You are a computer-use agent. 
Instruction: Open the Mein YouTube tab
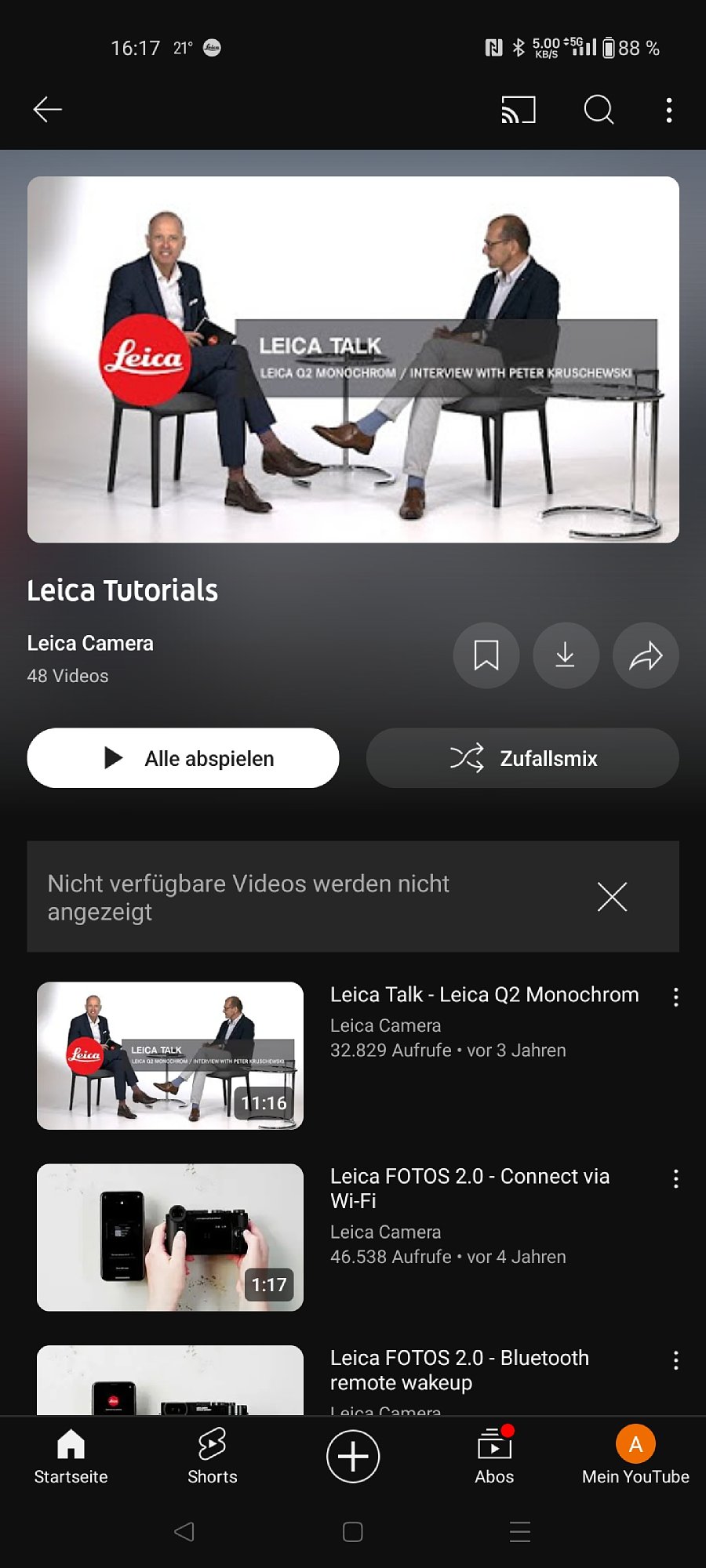(635, 1457)
